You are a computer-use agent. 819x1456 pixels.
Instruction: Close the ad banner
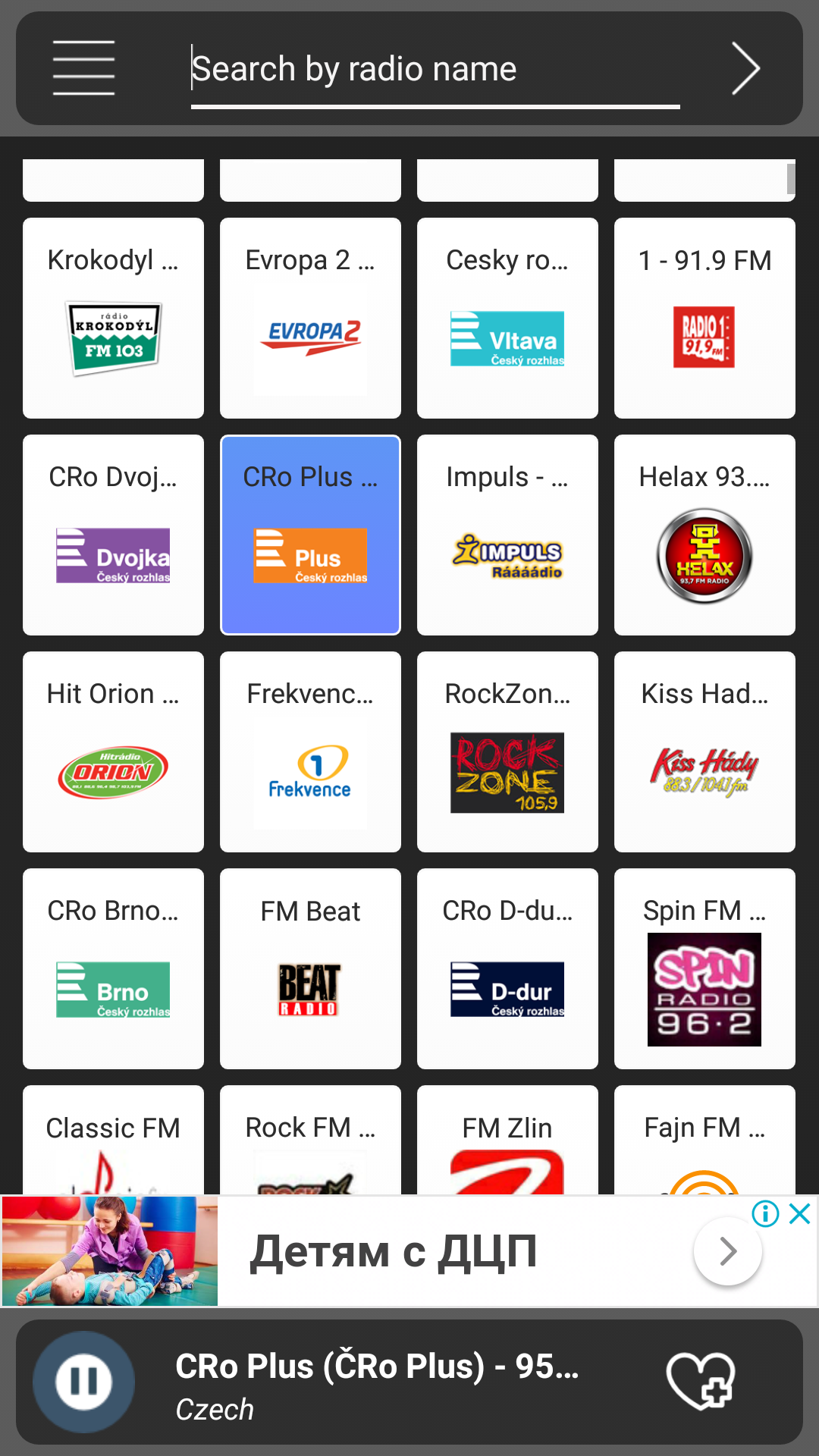click(800, 1213)
